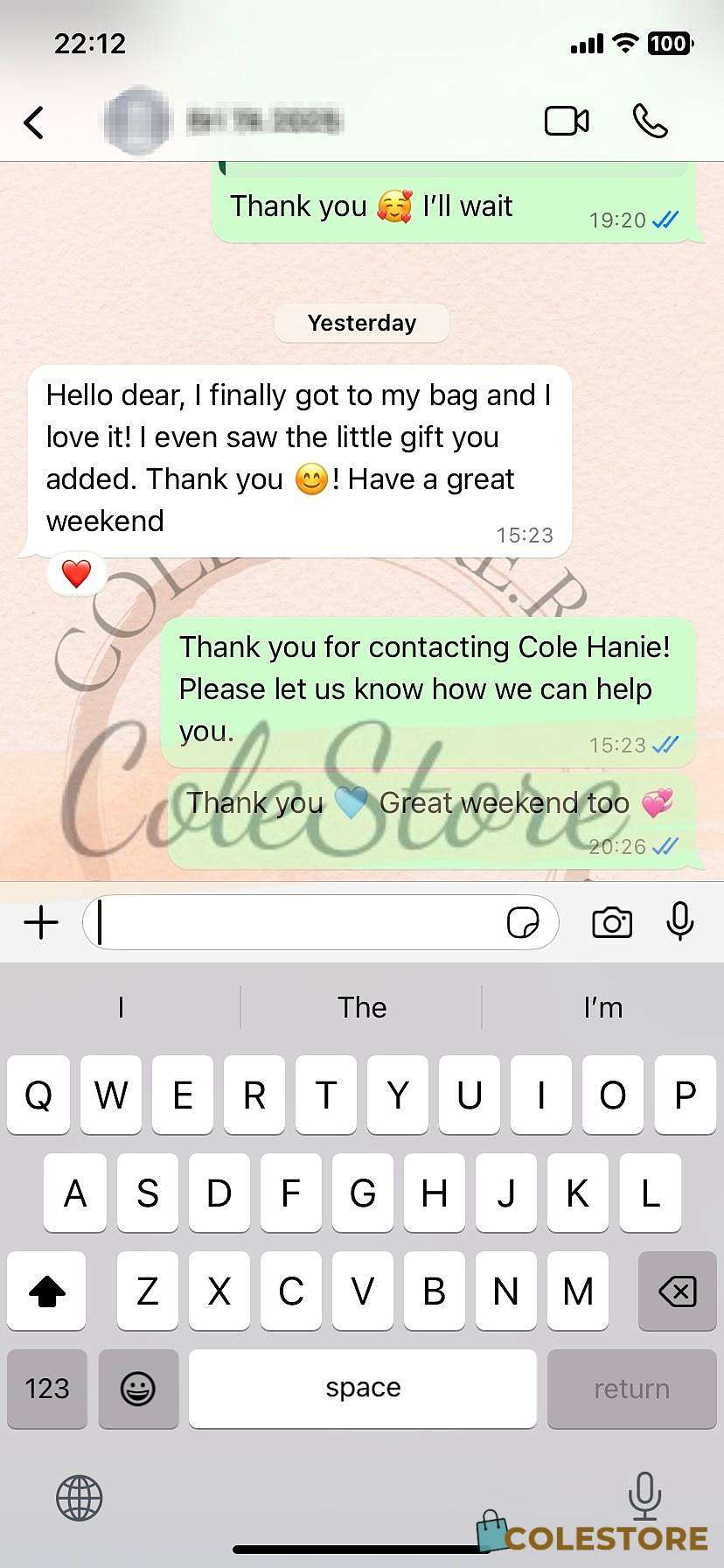Insert the suggested word "The"
Image resolution: width=724 pixels, height=1568 pixels.
coord(362,1007)
